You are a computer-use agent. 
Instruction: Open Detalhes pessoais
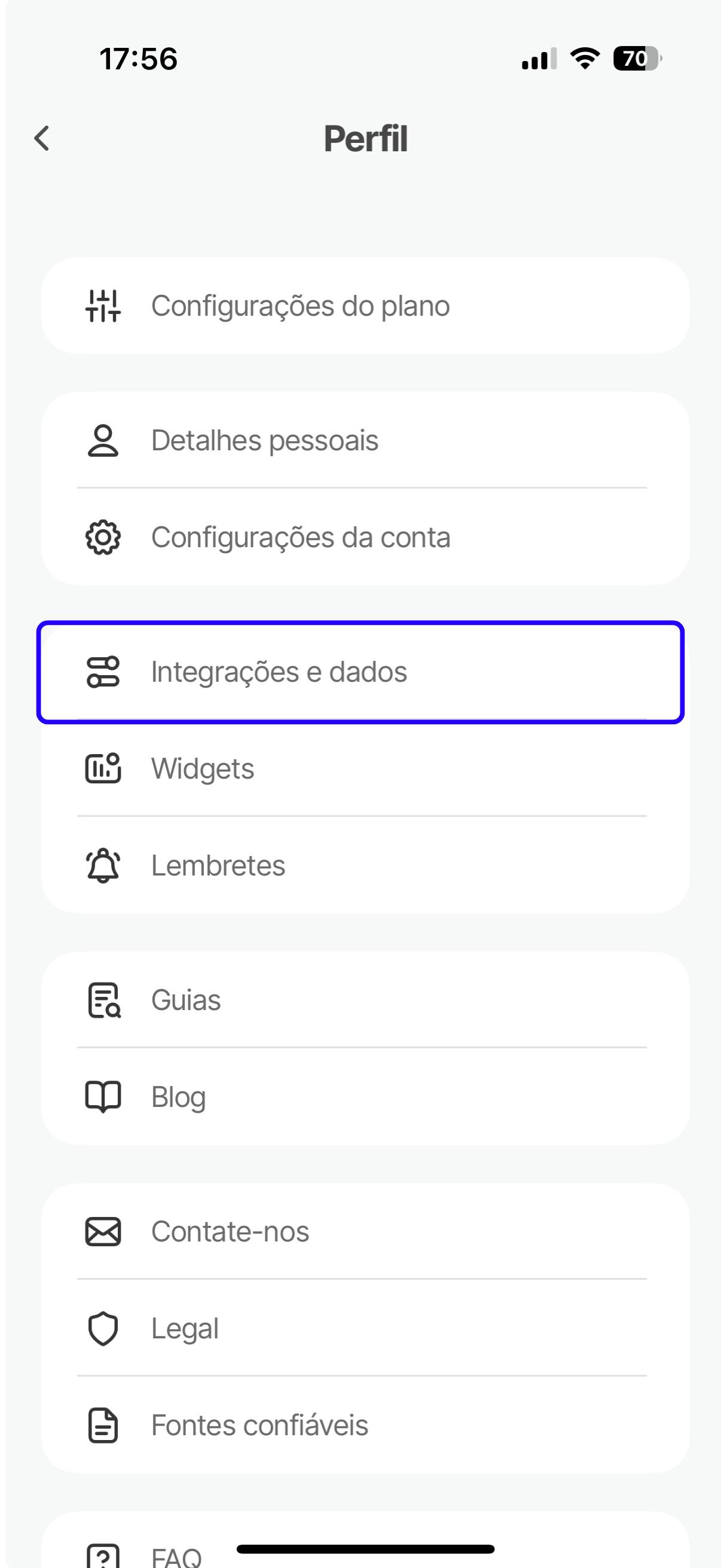coord(365,440)
